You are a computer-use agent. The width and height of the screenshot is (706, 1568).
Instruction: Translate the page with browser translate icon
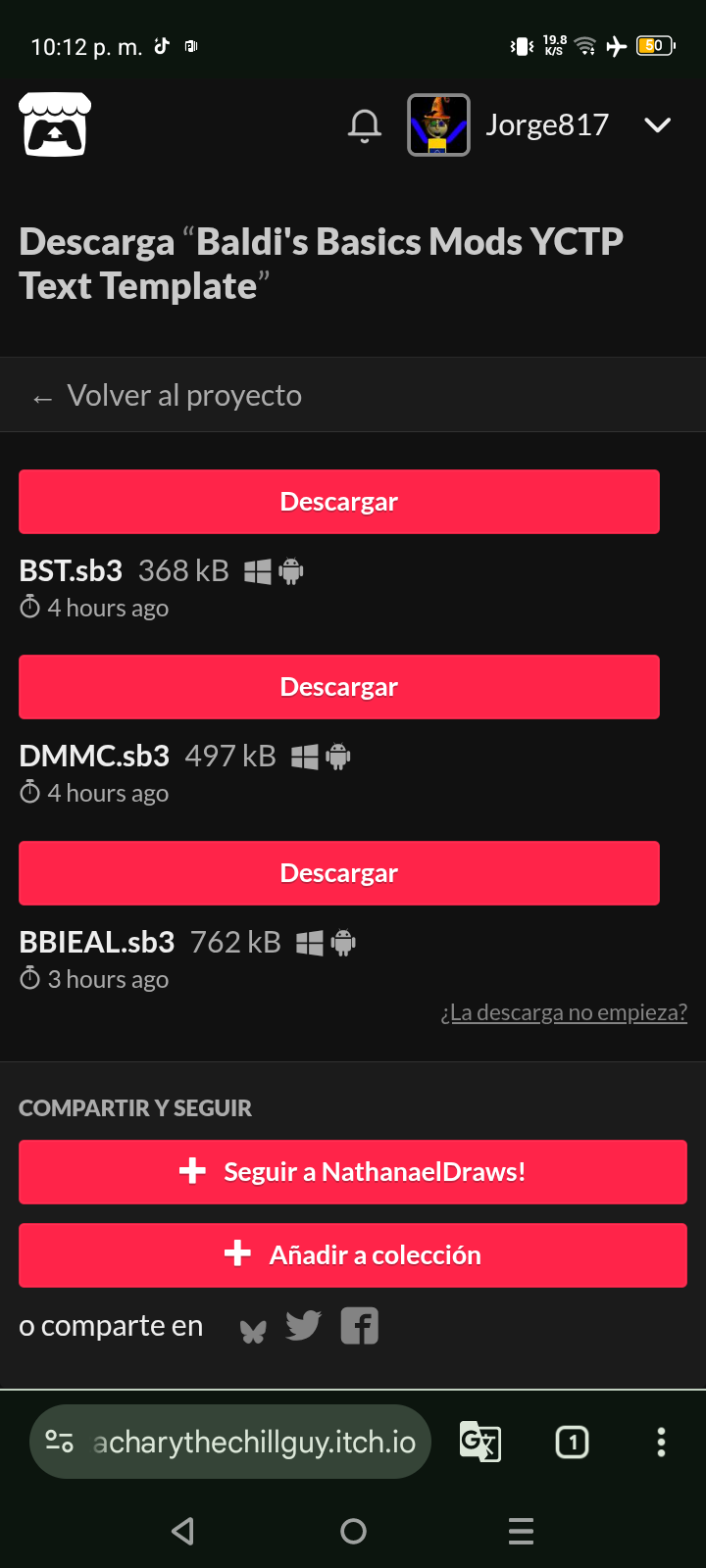point(480,1442)
